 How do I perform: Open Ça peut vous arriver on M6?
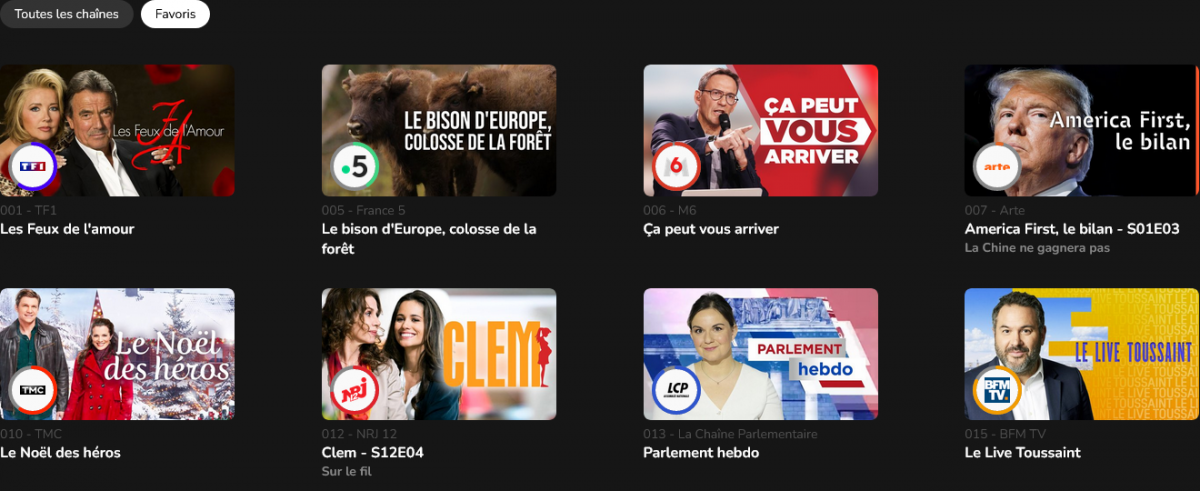coord(760,131)
